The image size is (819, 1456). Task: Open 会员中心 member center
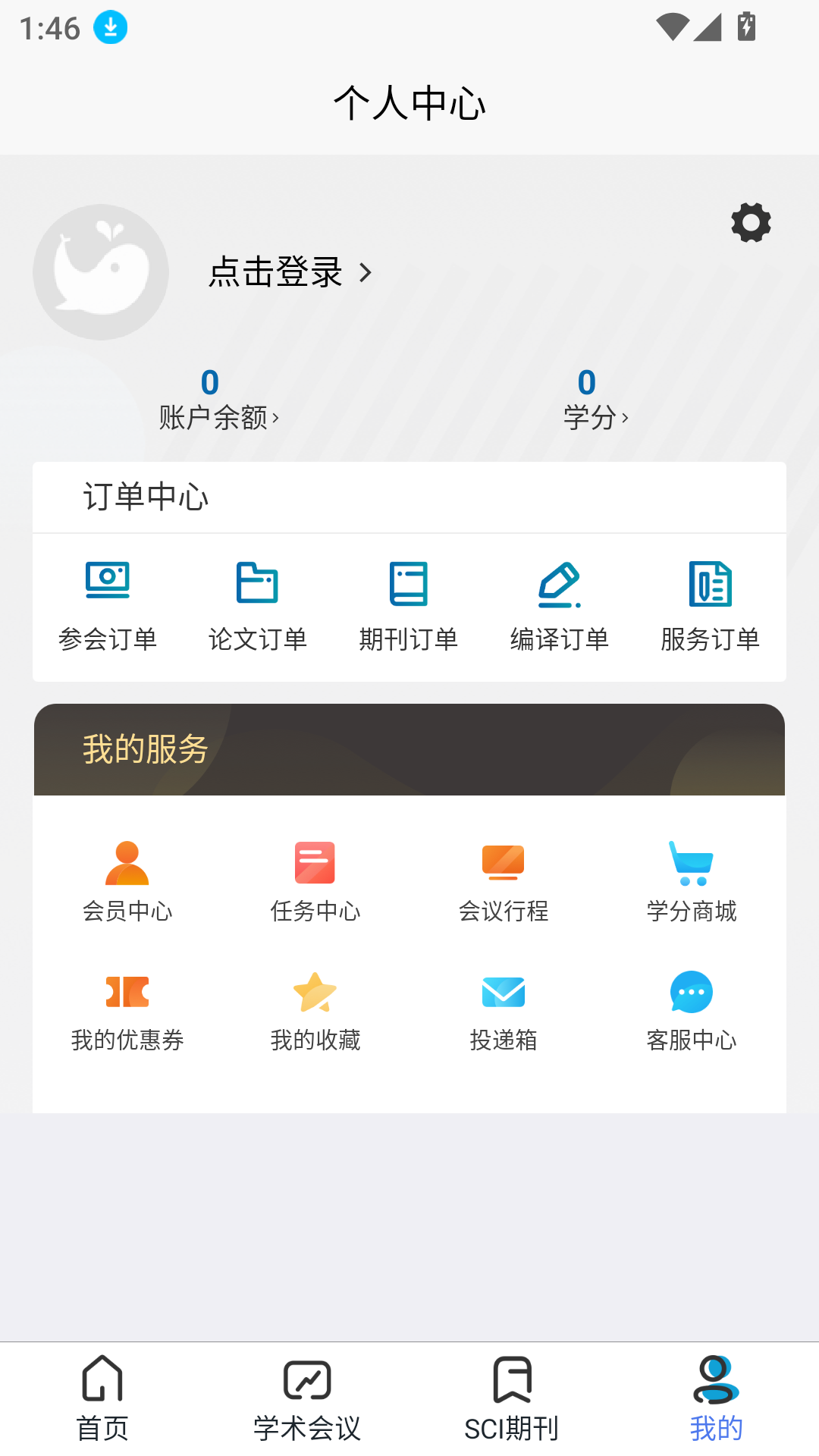coord(127,880)
